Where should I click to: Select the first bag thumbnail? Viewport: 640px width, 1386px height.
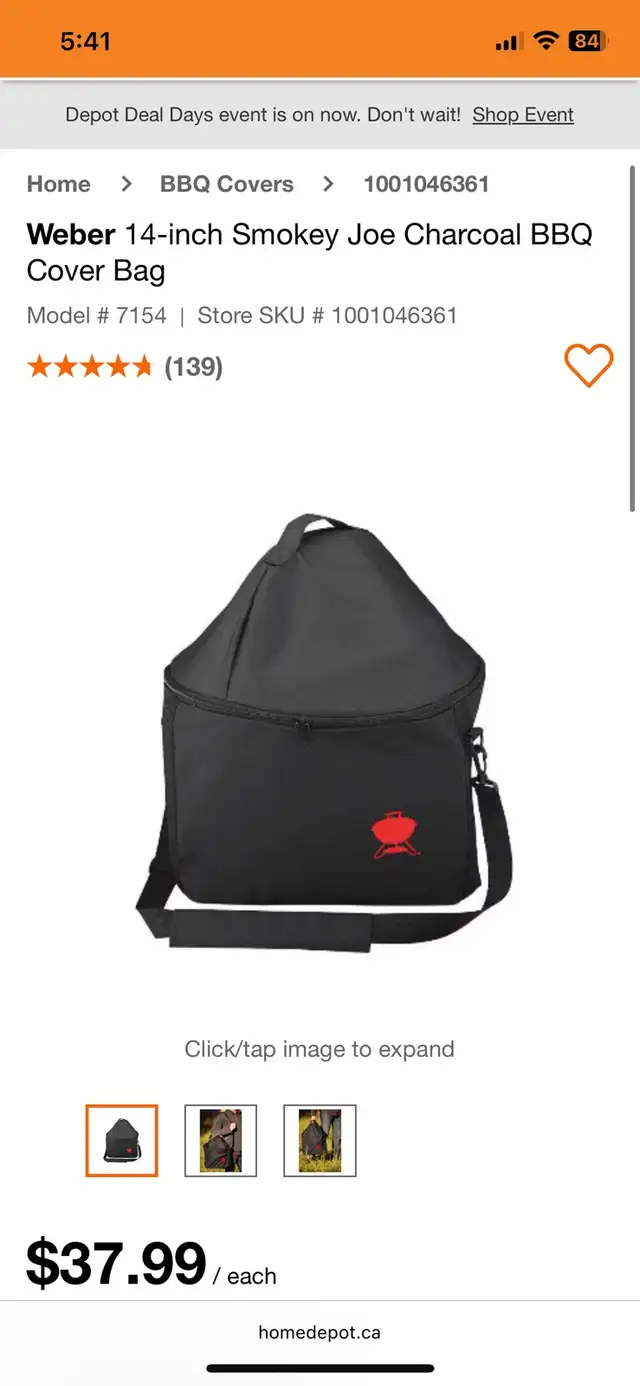point(122,1140)
